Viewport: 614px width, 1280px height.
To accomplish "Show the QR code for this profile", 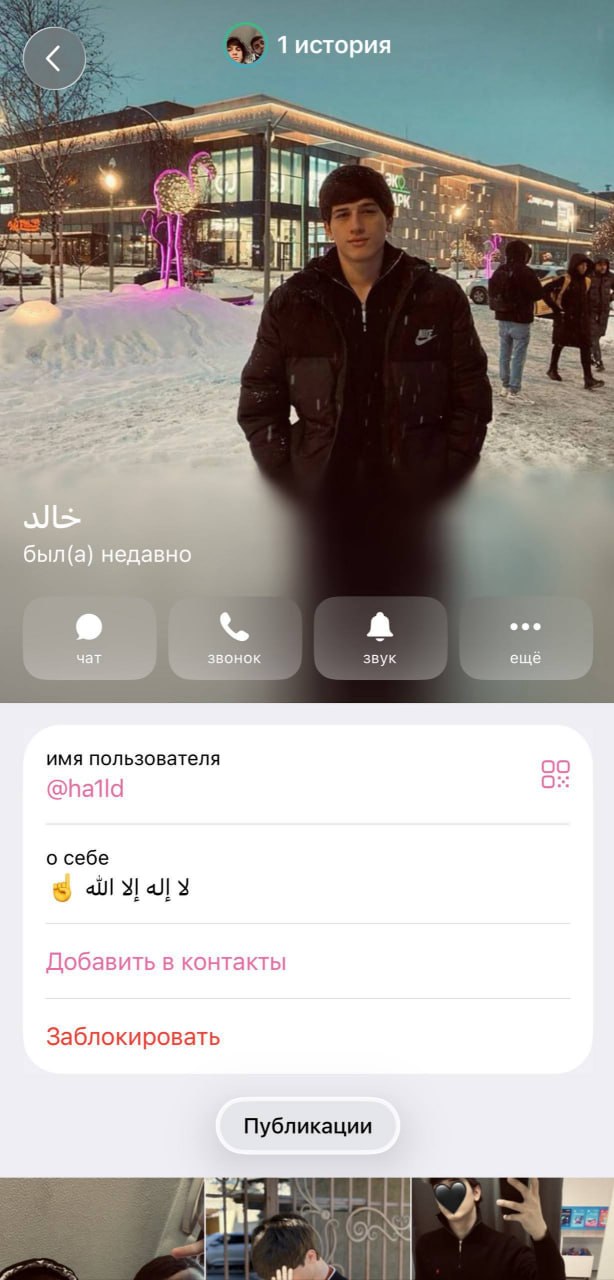I will point(555,774).
